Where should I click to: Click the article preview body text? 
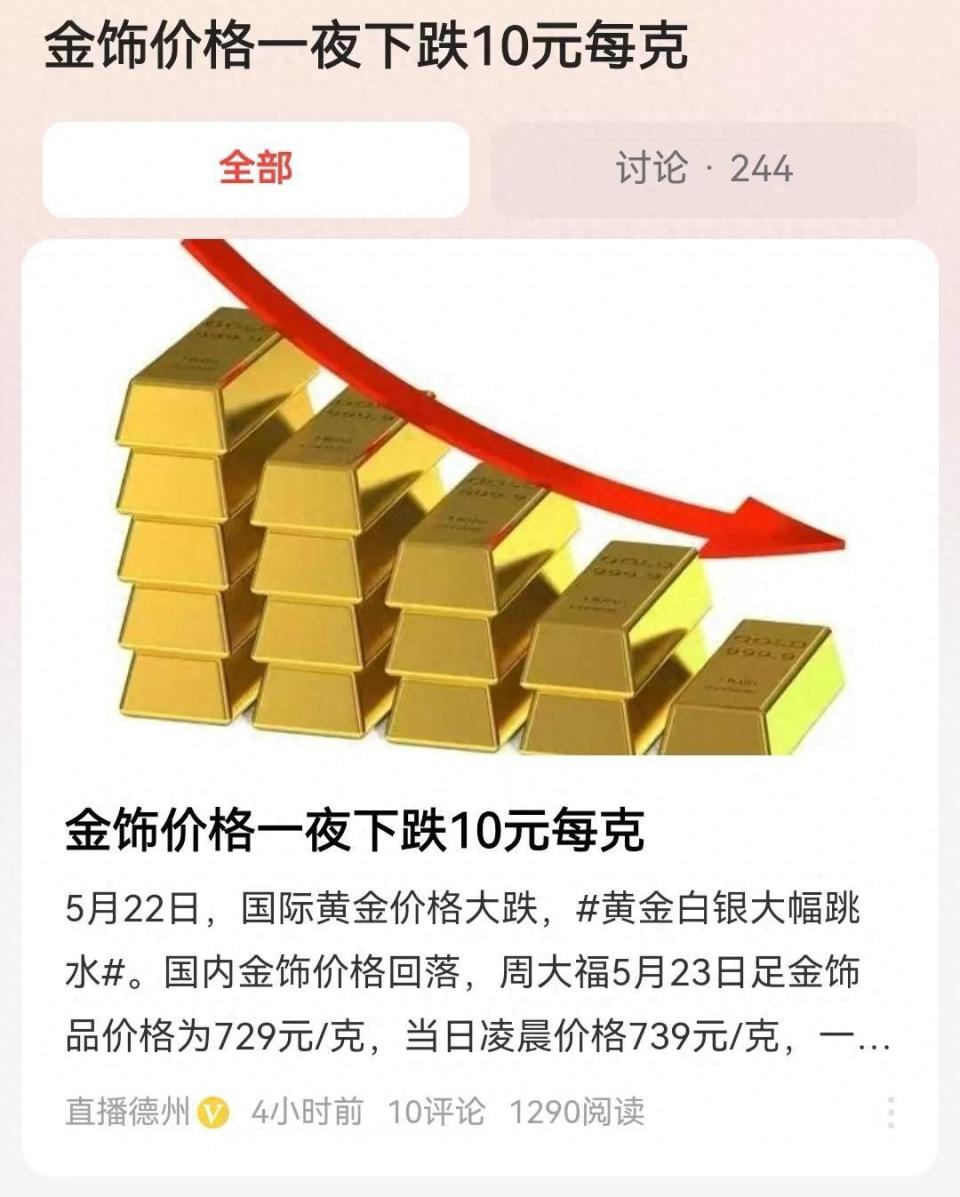click(x=470, y=975)
